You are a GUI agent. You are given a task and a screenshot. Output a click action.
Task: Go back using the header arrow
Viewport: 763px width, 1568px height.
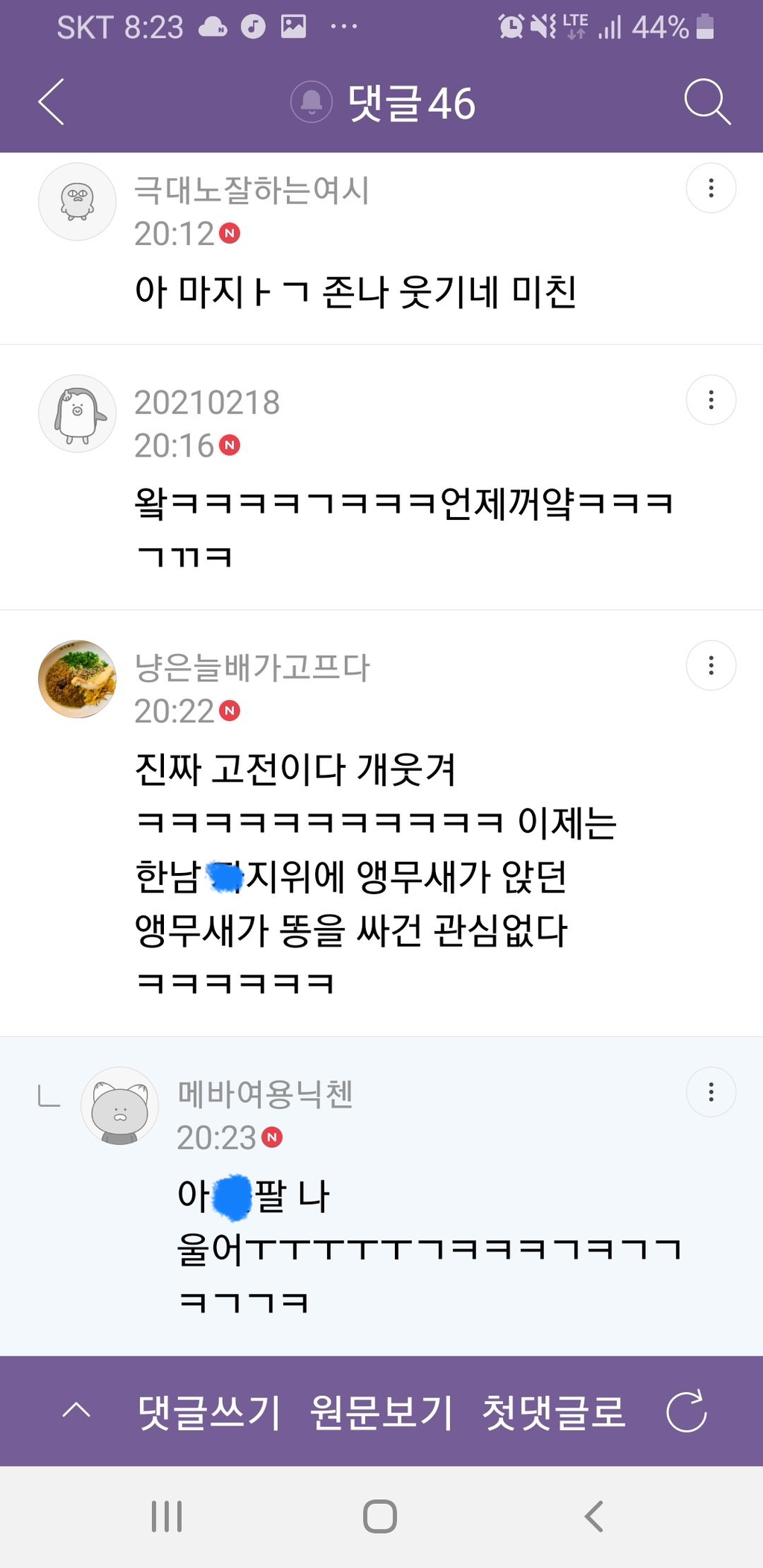[x=51, y=102]
